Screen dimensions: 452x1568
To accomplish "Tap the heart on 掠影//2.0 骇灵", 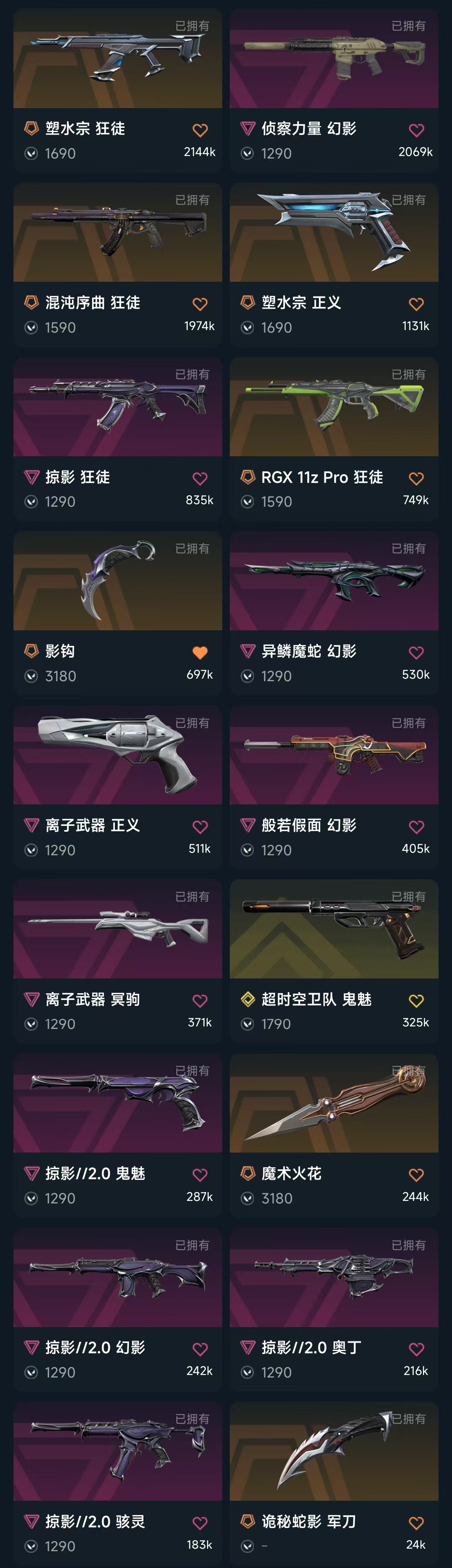I will tap(200, 1523).
